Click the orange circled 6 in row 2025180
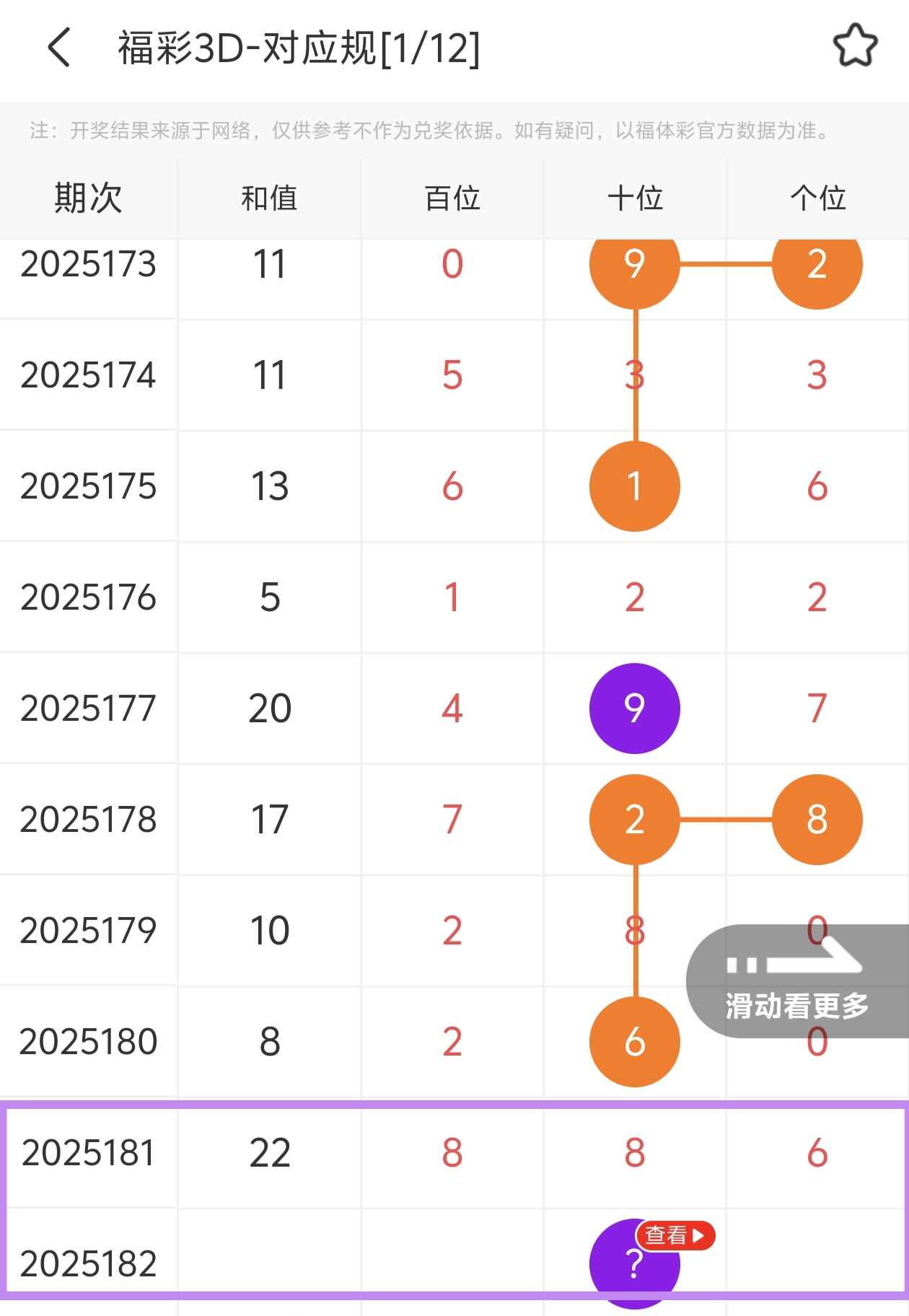Image resolution: width=909 pixels, height=1316 pixels. 633,1041
